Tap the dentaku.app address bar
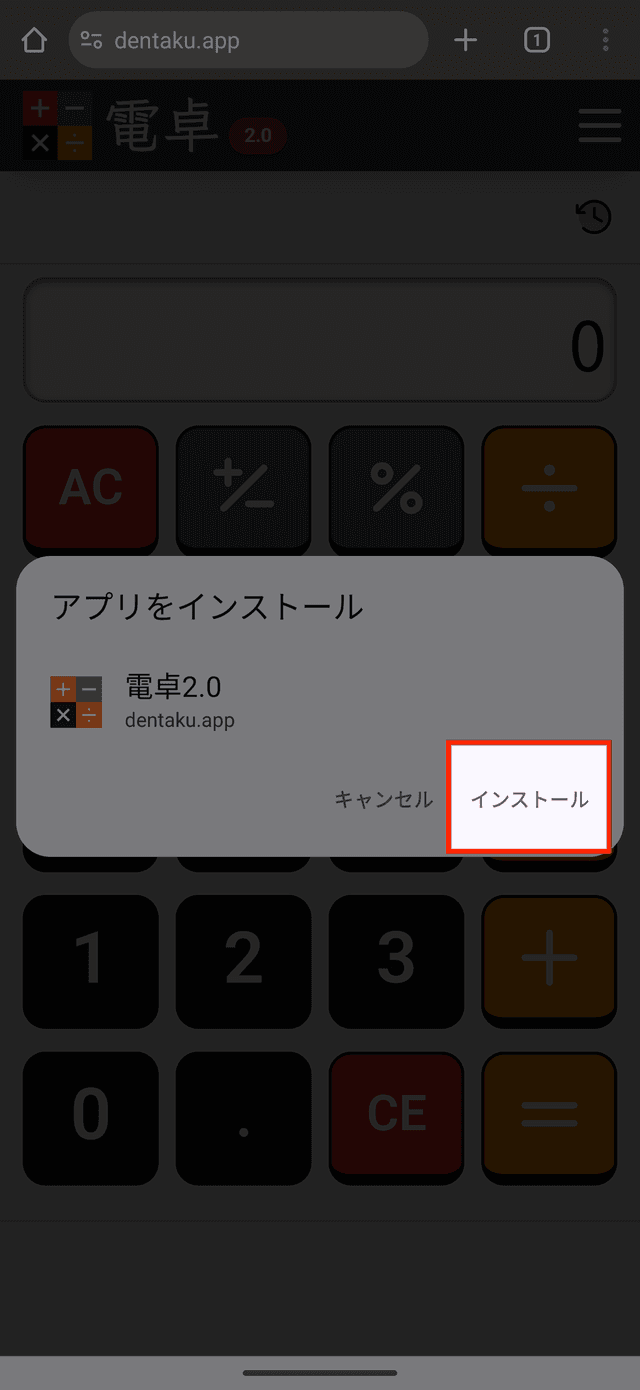This screenshot has width=640, height=1390. pos(250,40)
